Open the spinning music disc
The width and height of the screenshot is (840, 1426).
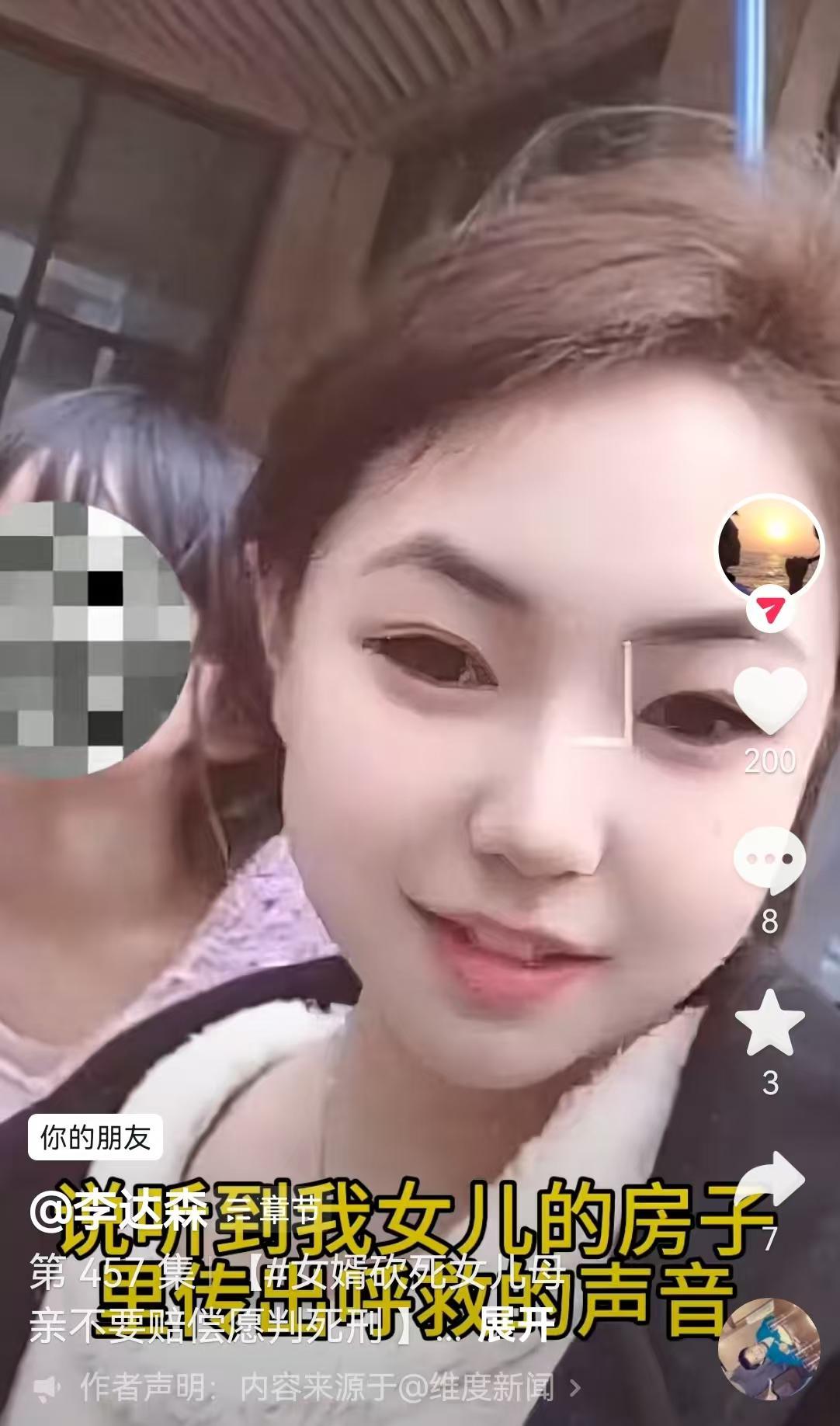tap(769, 1347)
